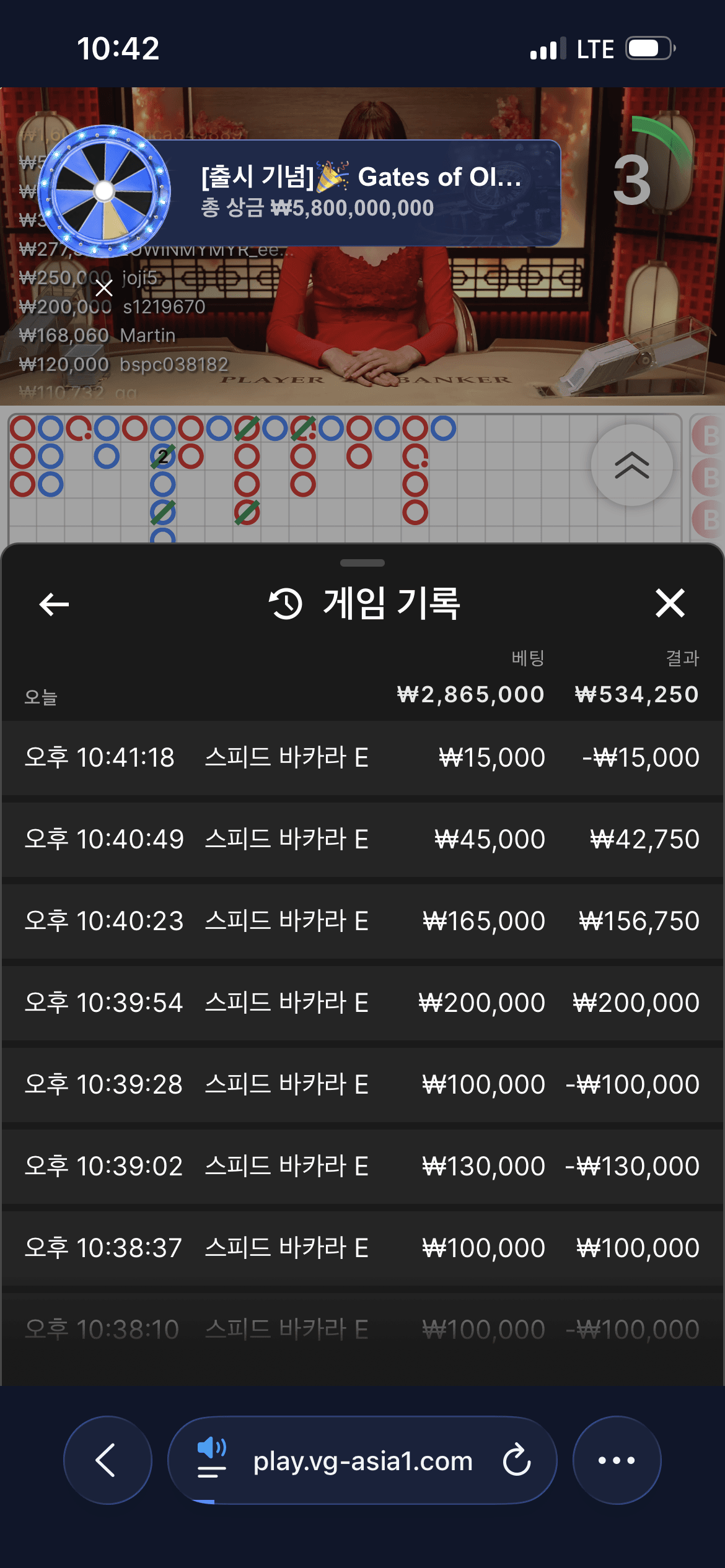Open the 오후 10:40:23 game record

362,921
